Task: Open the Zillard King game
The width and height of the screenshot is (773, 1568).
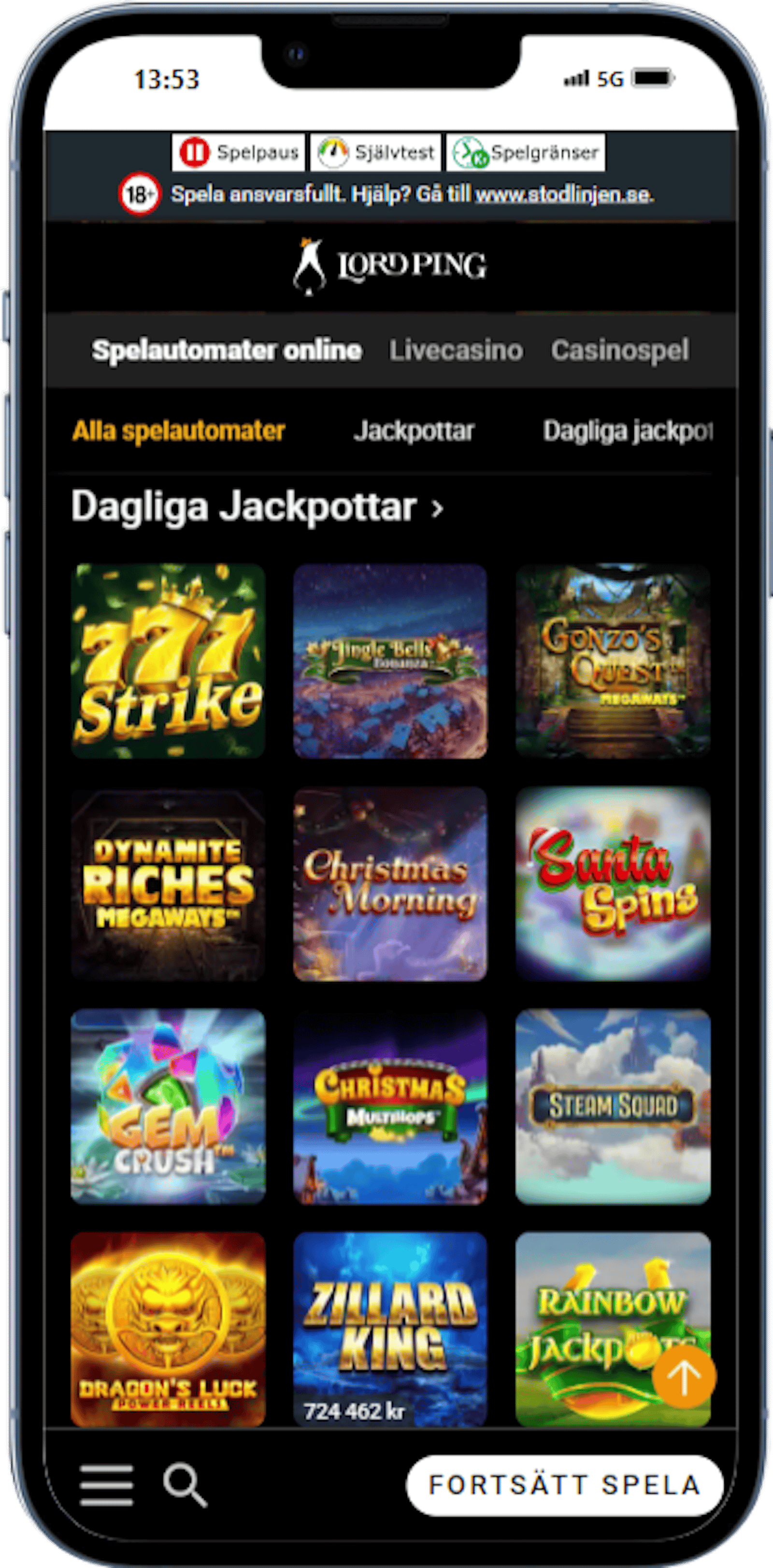Action: point(390,1329)
